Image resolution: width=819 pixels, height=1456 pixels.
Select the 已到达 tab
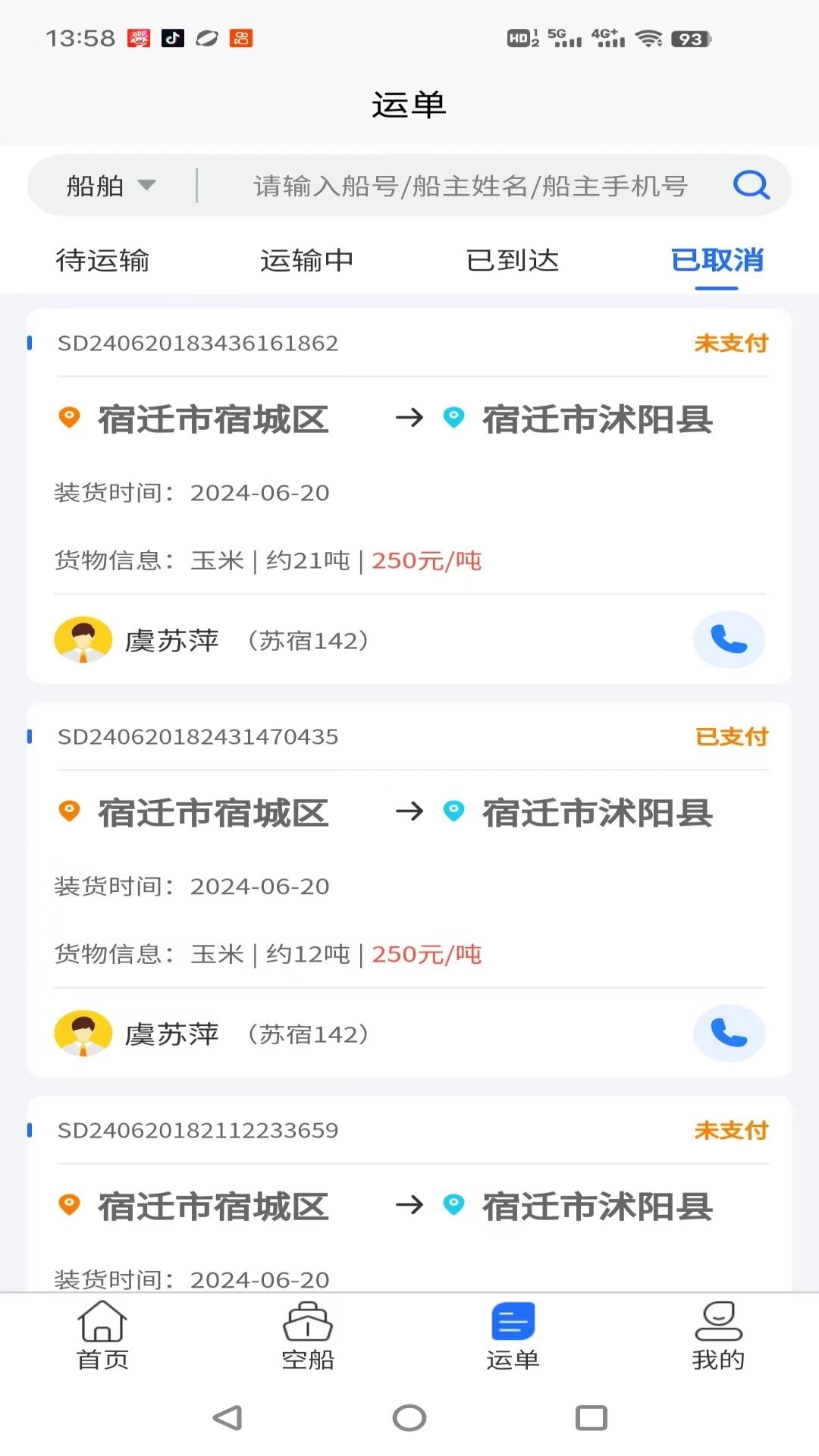[512, 260]
